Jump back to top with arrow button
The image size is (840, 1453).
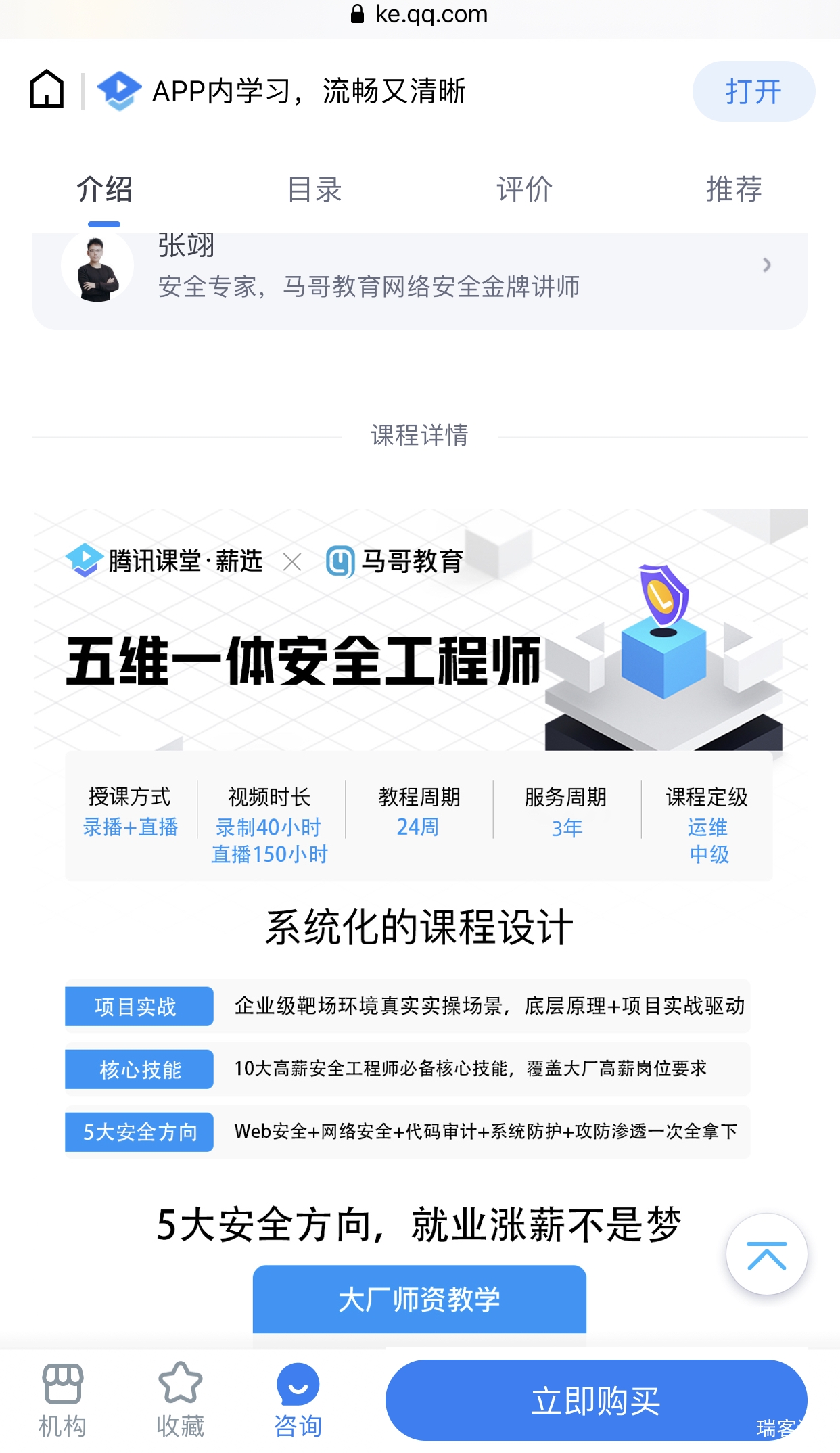(766, 1254)
